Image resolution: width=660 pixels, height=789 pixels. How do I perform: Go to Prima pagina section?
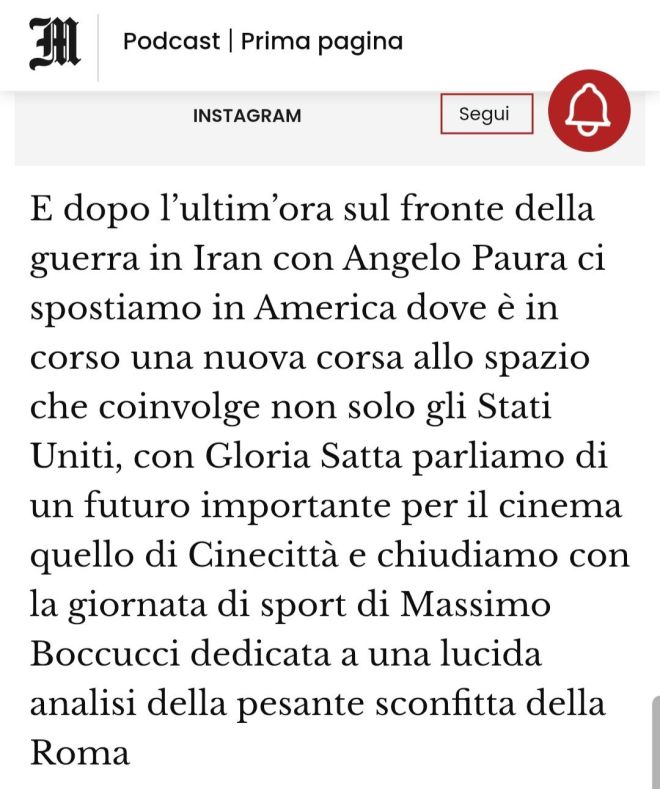322,42
